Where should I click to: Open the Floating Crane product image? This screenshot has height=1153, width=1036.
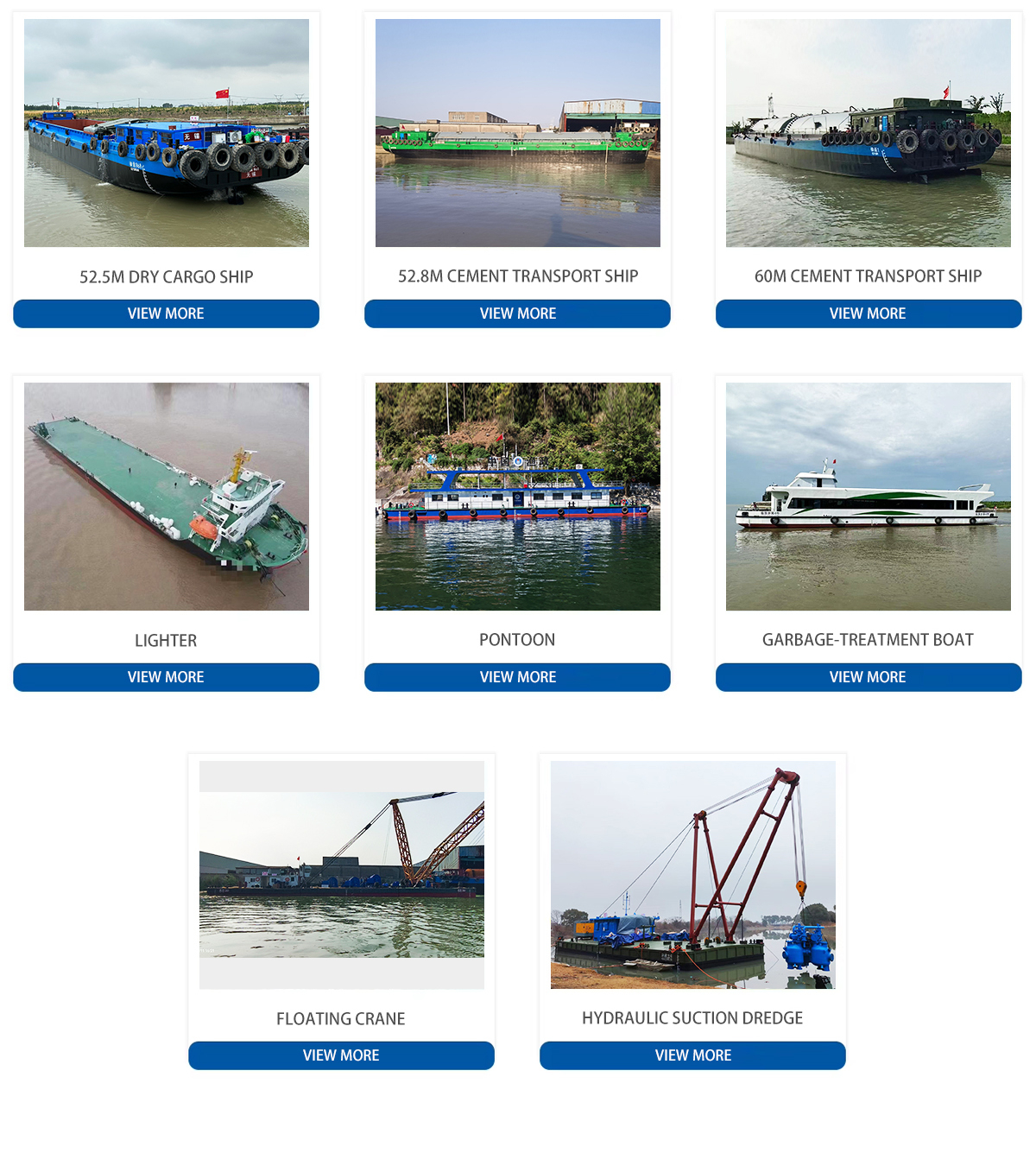tap(342, 875)
